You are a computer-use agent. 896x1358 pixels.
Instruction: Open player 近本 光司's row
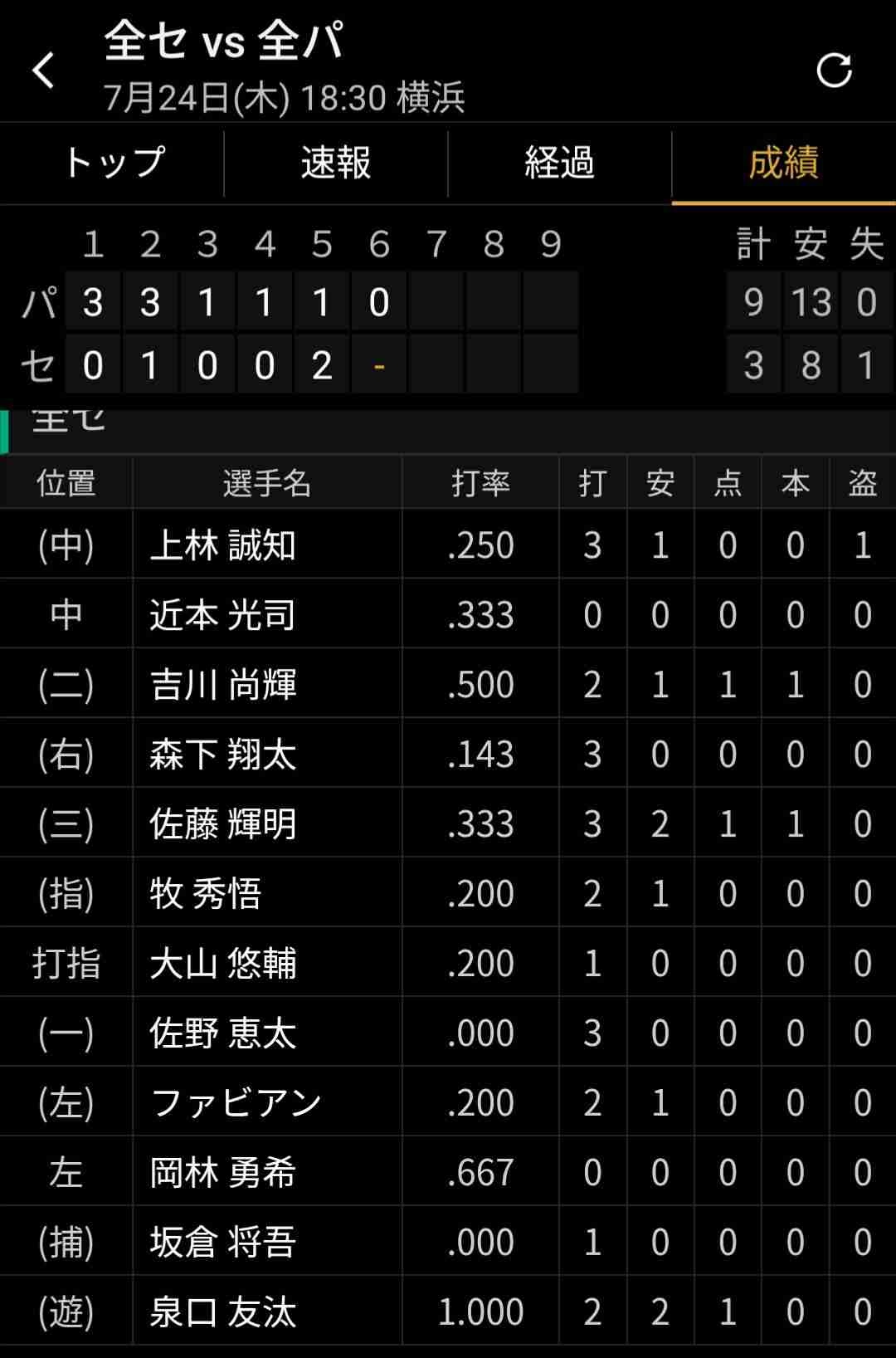[222, 615]
